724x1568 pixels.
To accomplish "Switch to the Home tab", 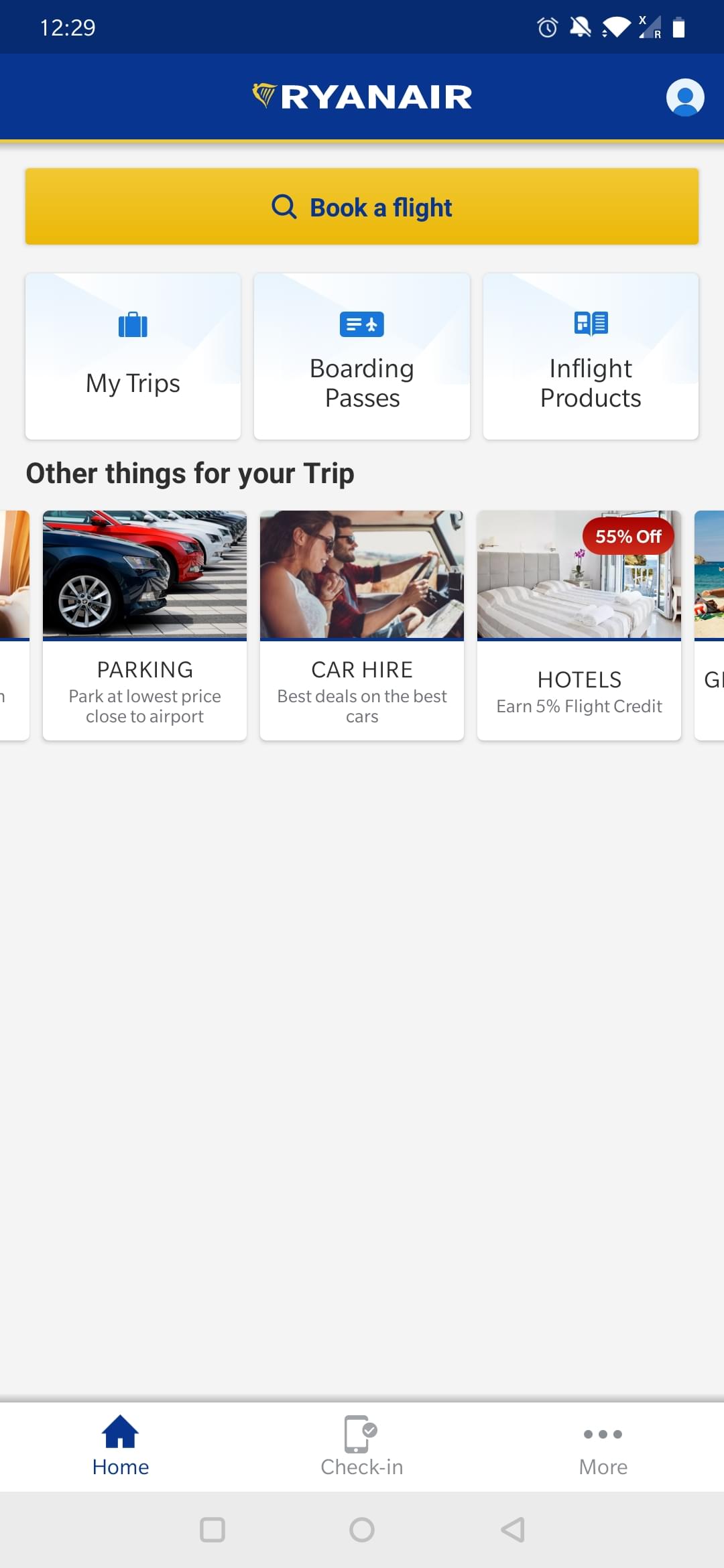I will (121, 1446).
